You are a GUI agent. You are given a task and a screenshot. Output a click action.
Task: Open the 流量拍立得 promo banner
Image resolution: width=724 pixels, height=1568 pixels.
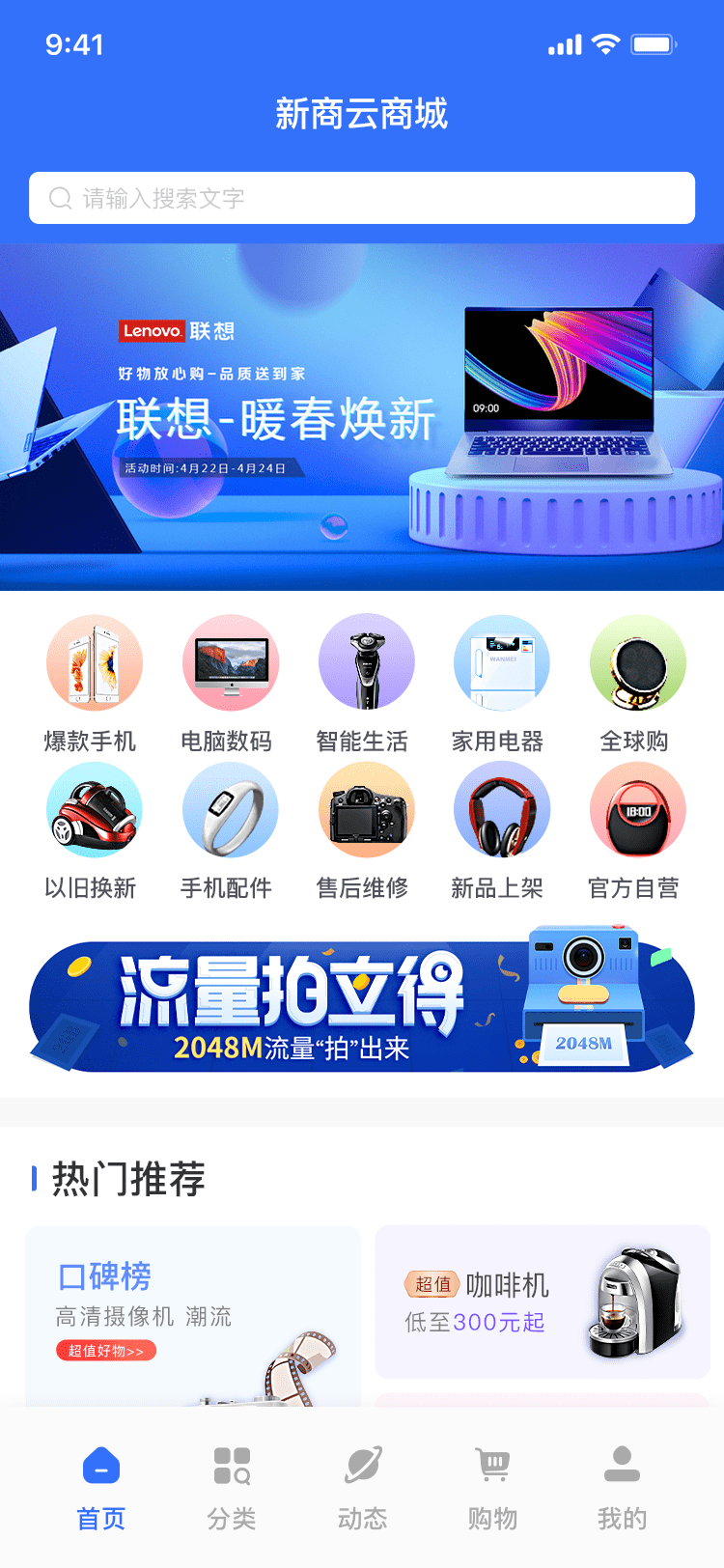point(362,1006)
